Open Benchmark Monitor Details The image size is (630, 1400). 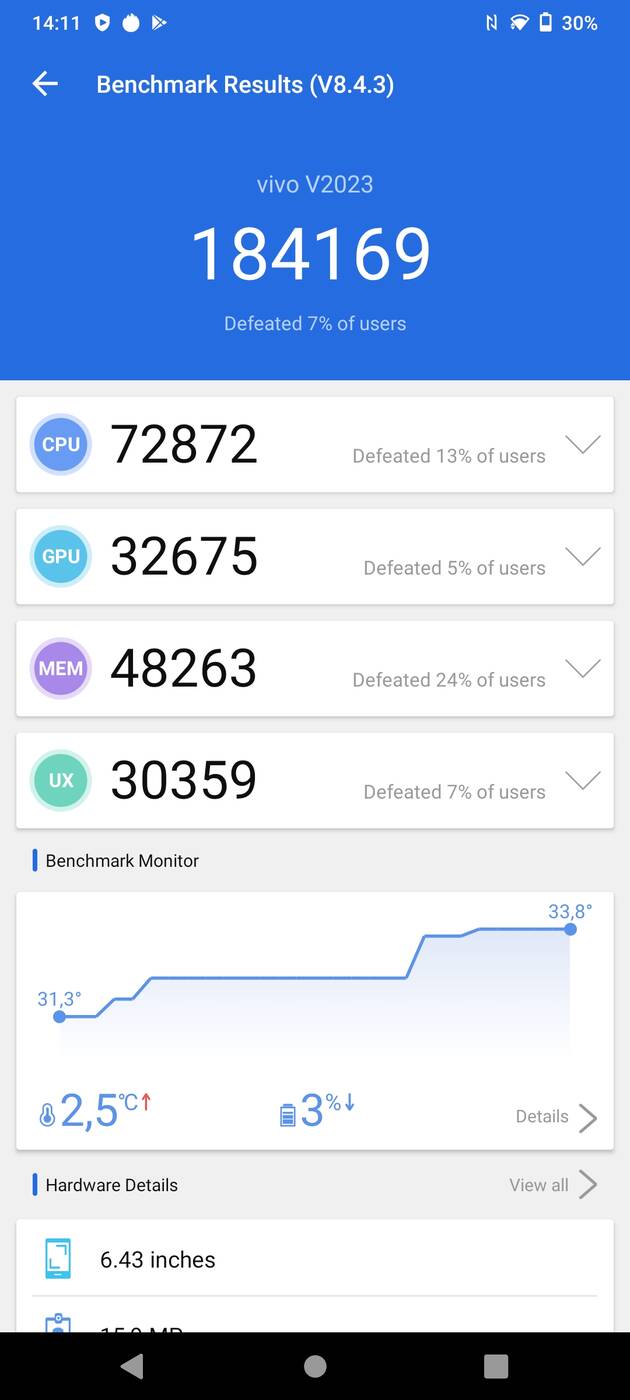pyautogui.click(x=556, y=1117)
